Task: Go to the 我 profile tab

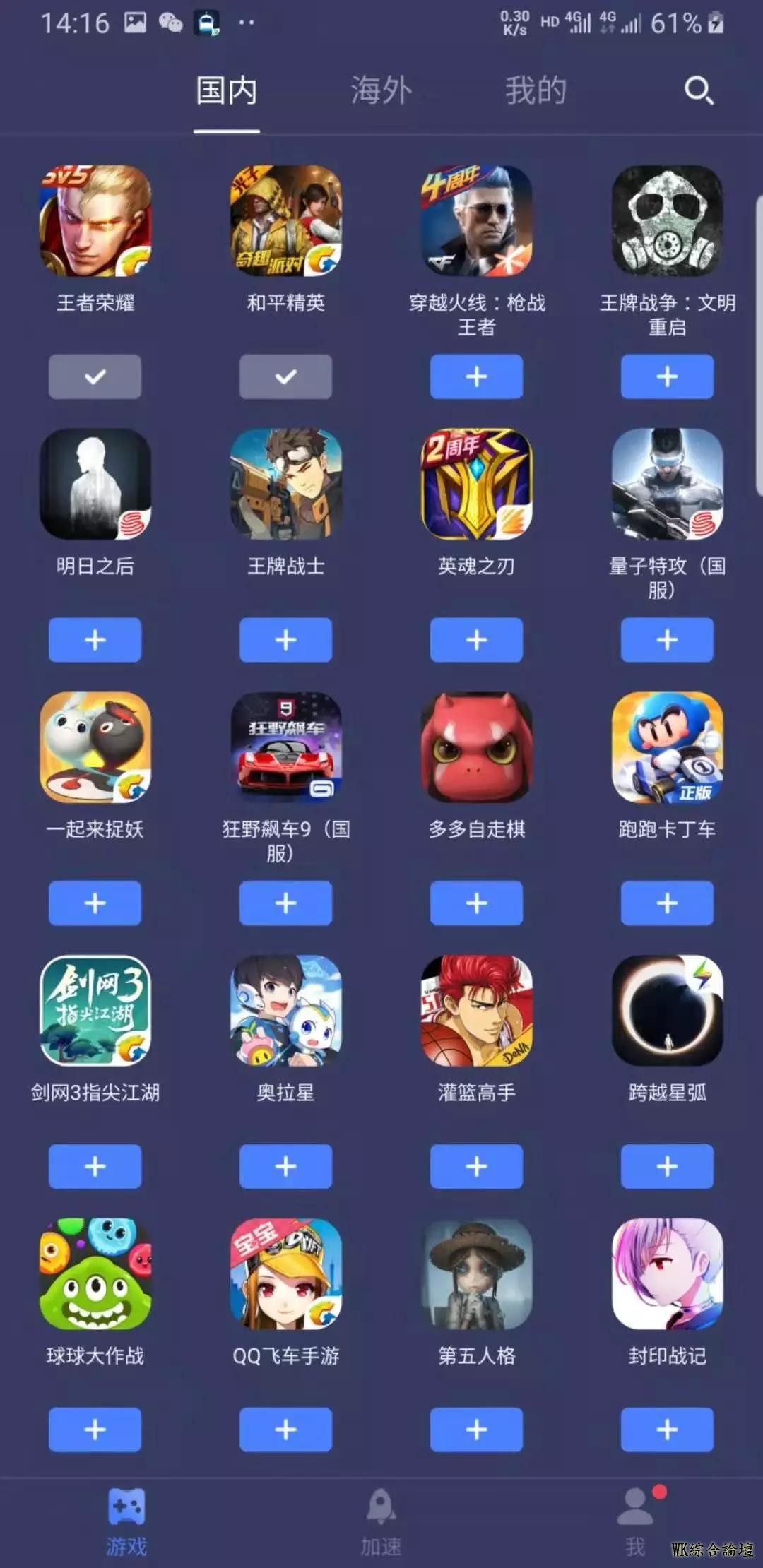Action: (x=636, y=1524)
